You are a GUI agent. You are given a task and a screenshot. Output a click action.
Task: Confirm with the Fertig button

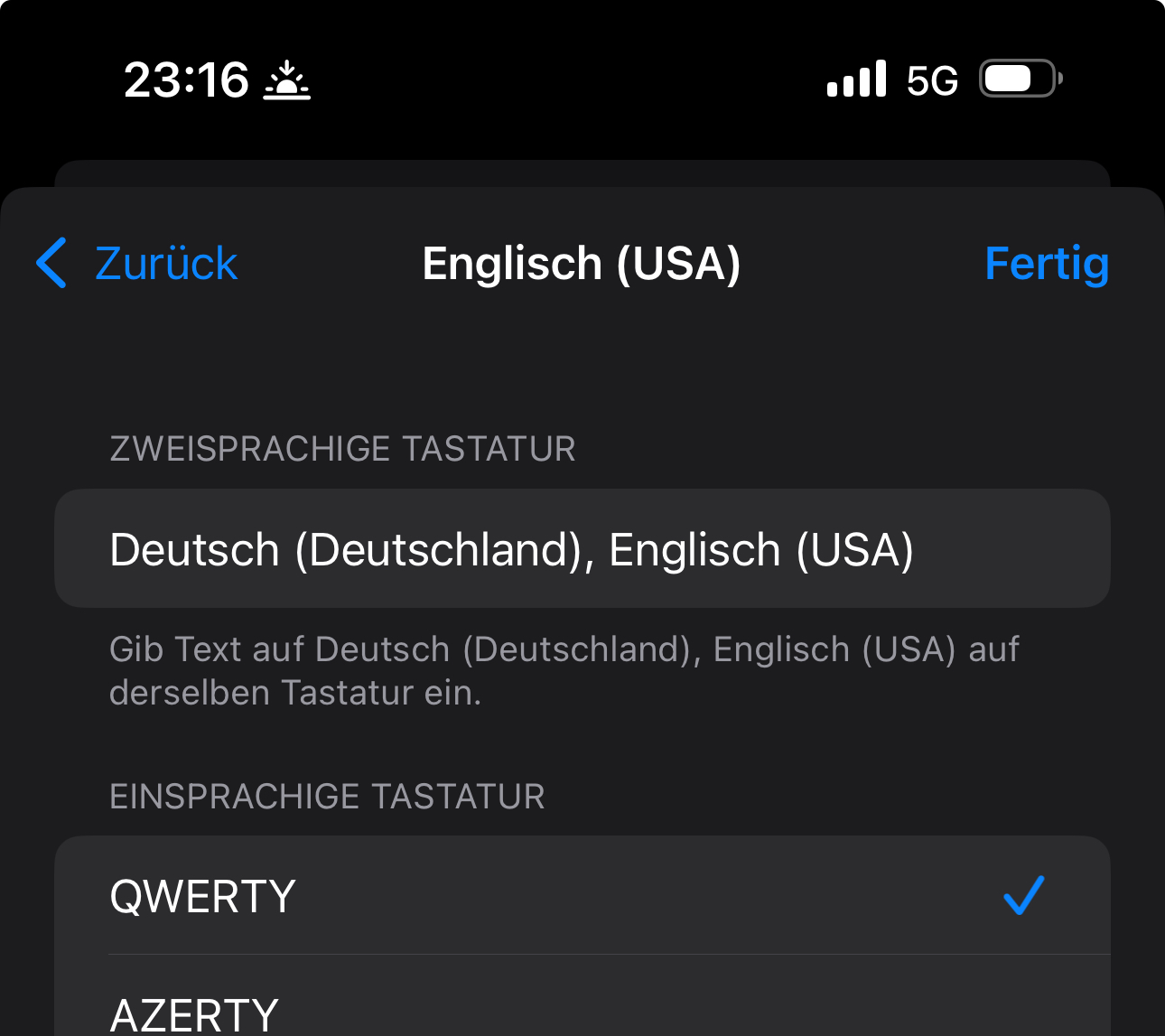(1046, 264)
